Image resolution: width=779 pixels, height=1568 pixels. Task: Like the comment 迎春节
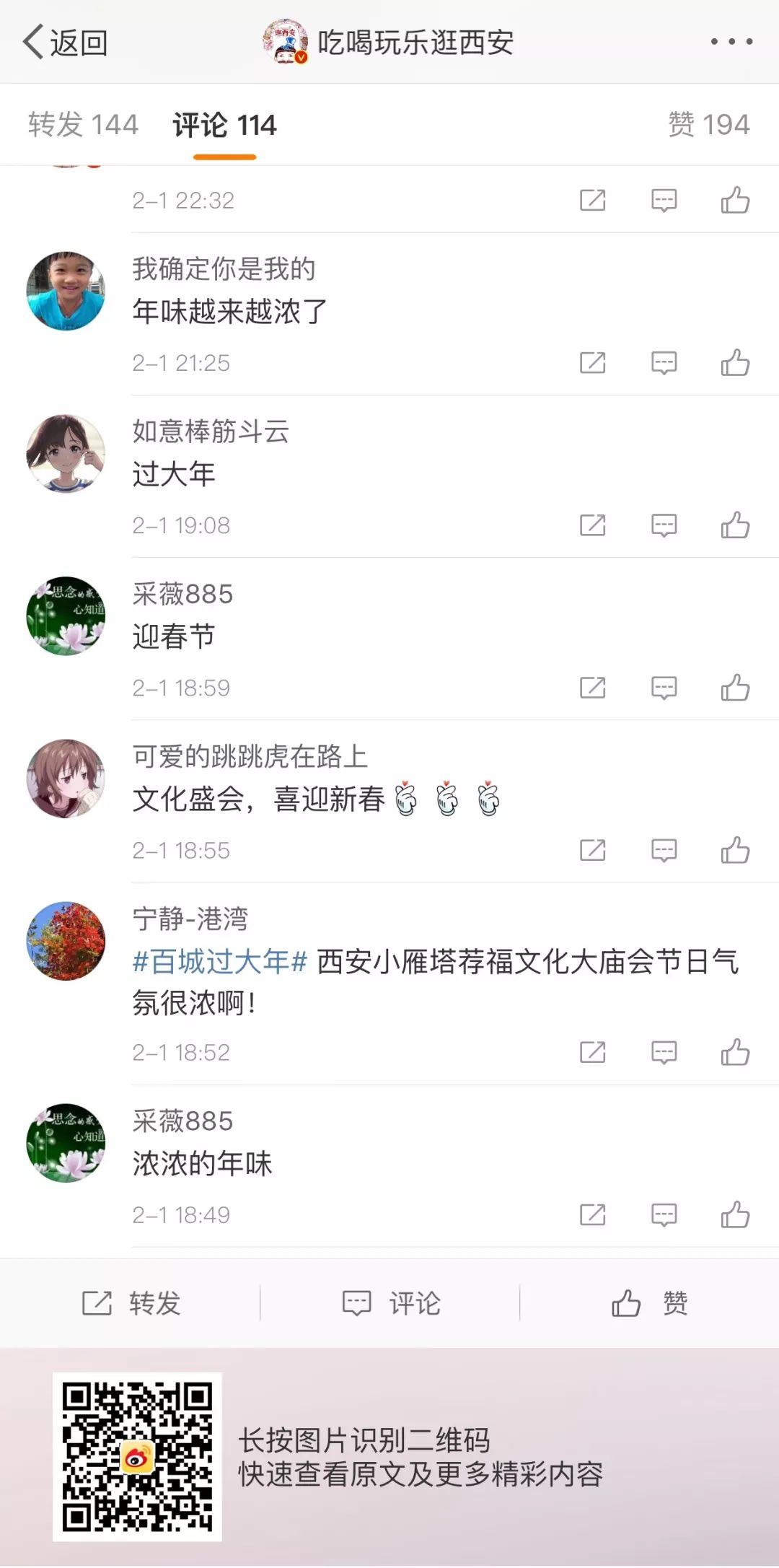pyautogui.click(x=735, y=688)
